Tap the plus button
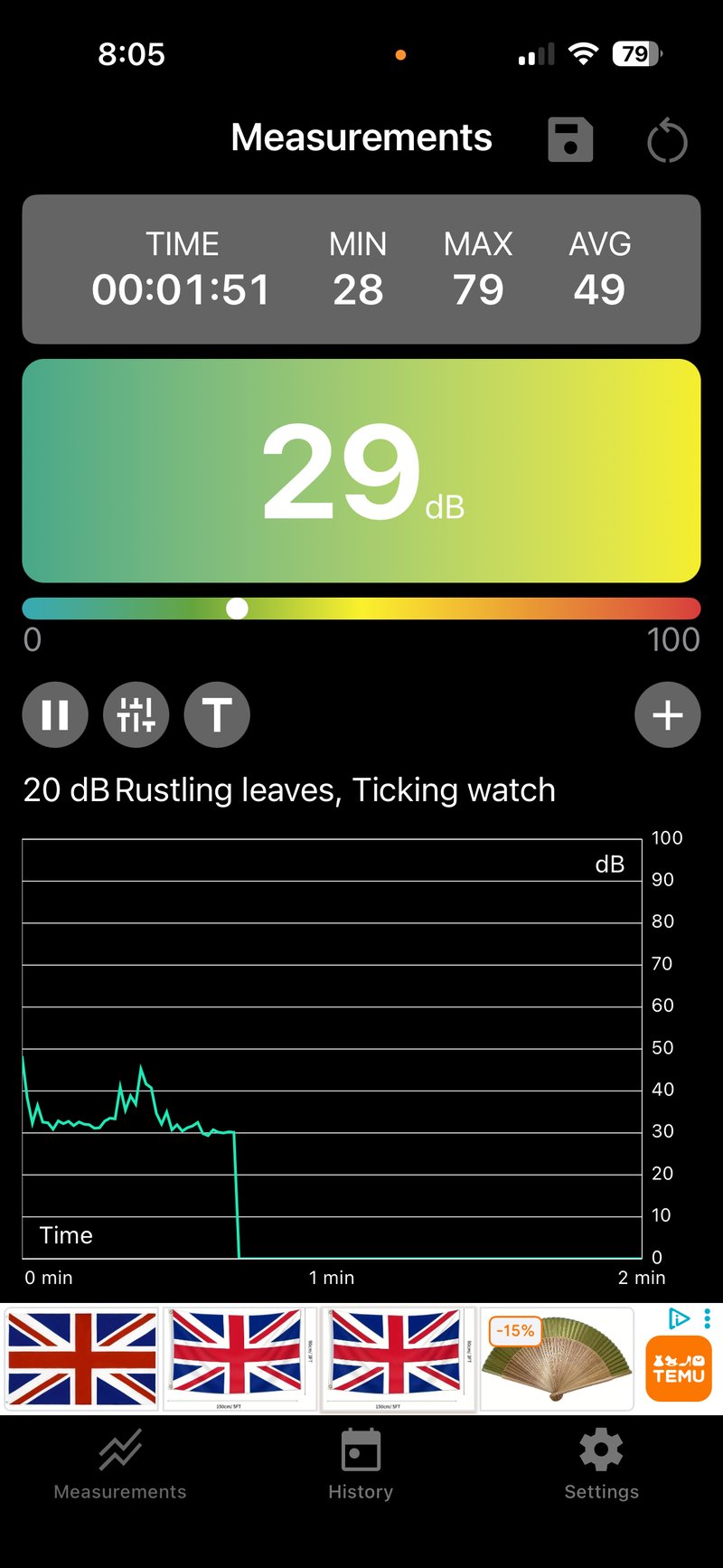 coord(667,714)
